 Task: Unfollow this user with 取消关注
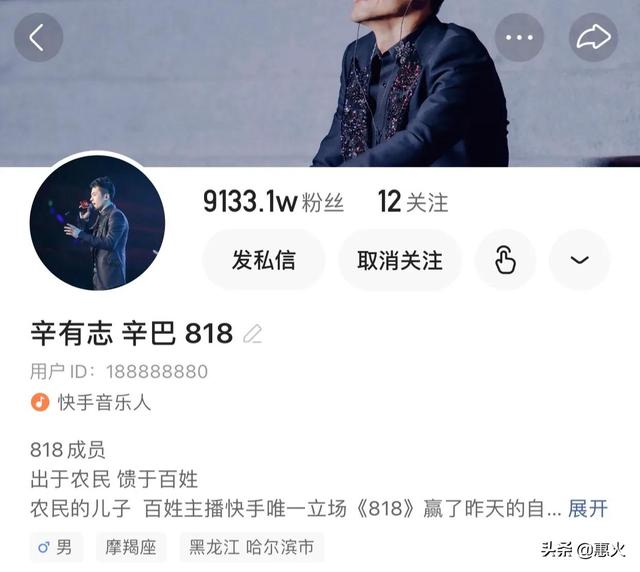click(400, 260)
